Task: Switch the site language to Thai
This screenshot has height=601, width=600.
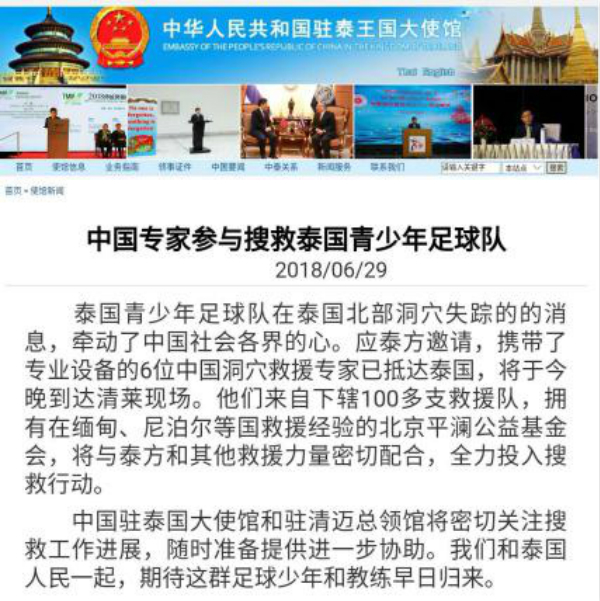Action: (406, 72)
